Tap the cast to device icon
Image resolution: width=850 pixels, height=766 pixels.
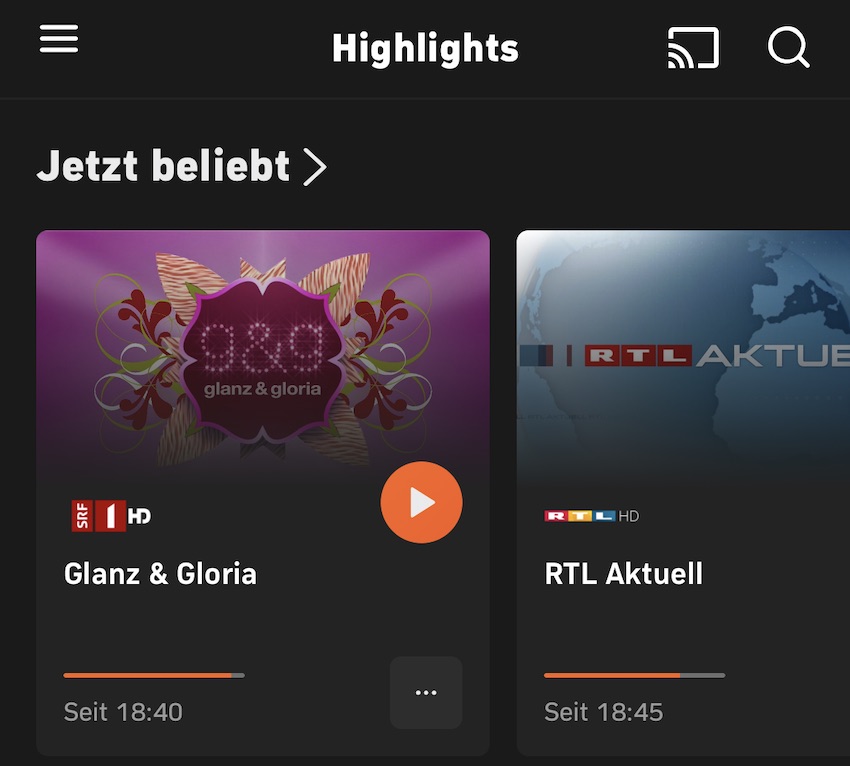coord(693,47)
